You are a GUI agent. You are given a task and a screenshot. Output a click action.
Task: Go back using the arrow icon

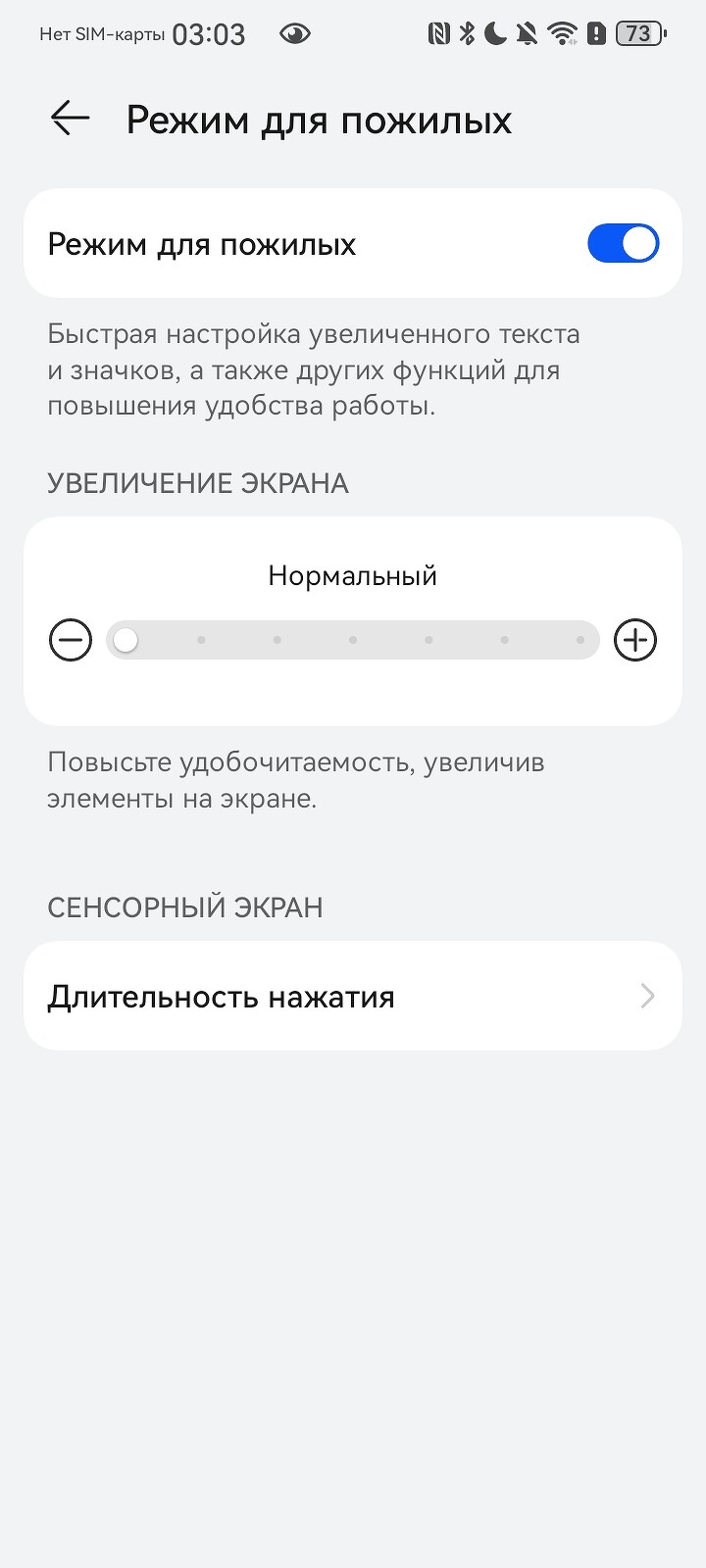coord(71,120)
